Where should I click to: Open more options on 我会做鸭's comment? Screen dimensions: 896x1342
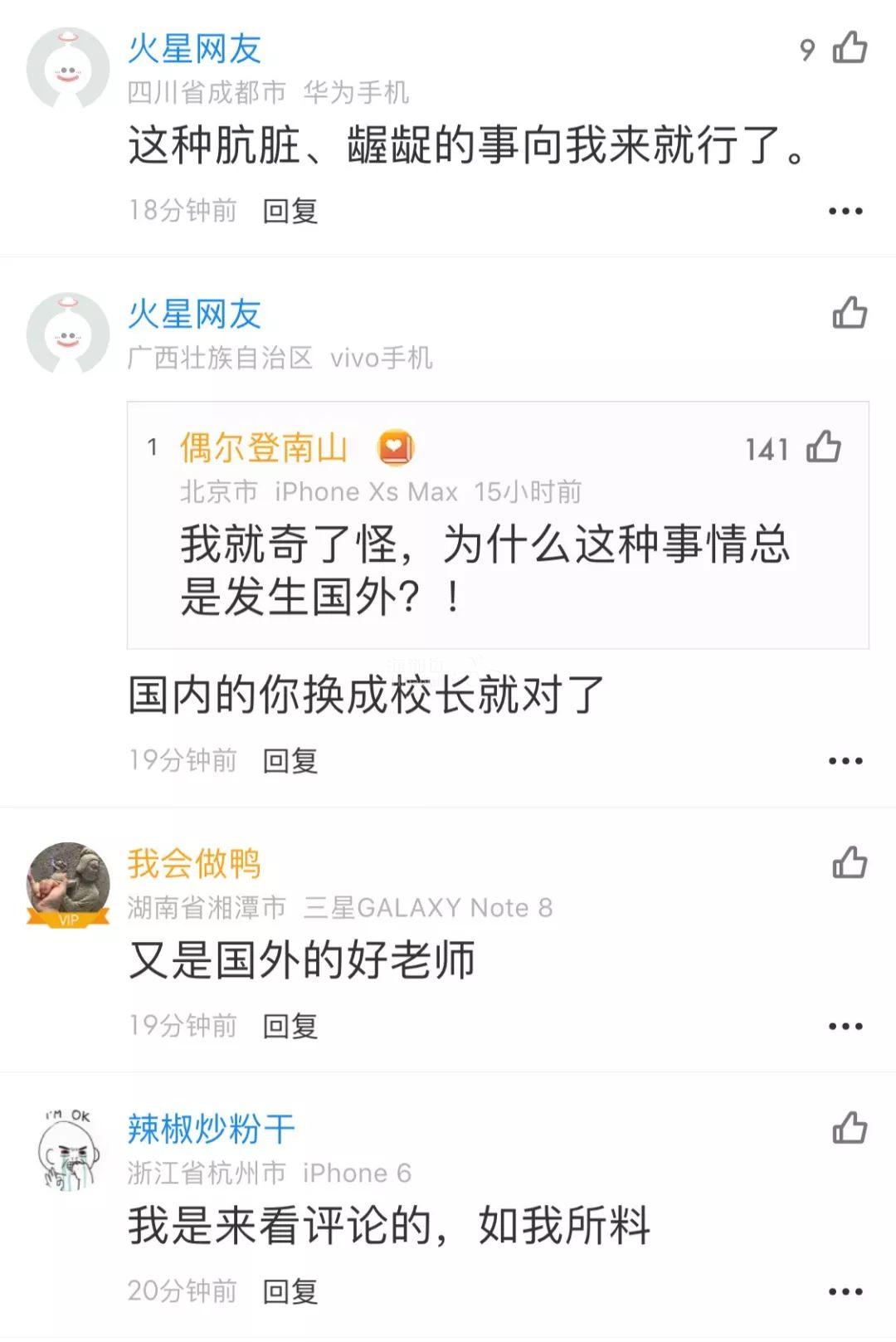click(x=845, y=1026)
